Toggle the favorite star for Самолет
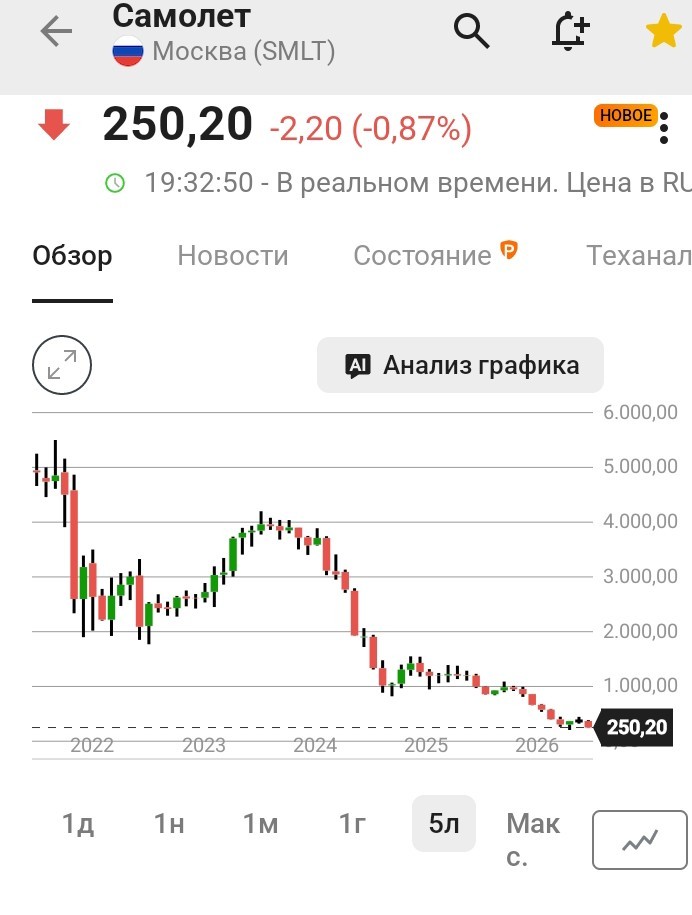This screenshot has height=915, width=692. click(664, 32)
